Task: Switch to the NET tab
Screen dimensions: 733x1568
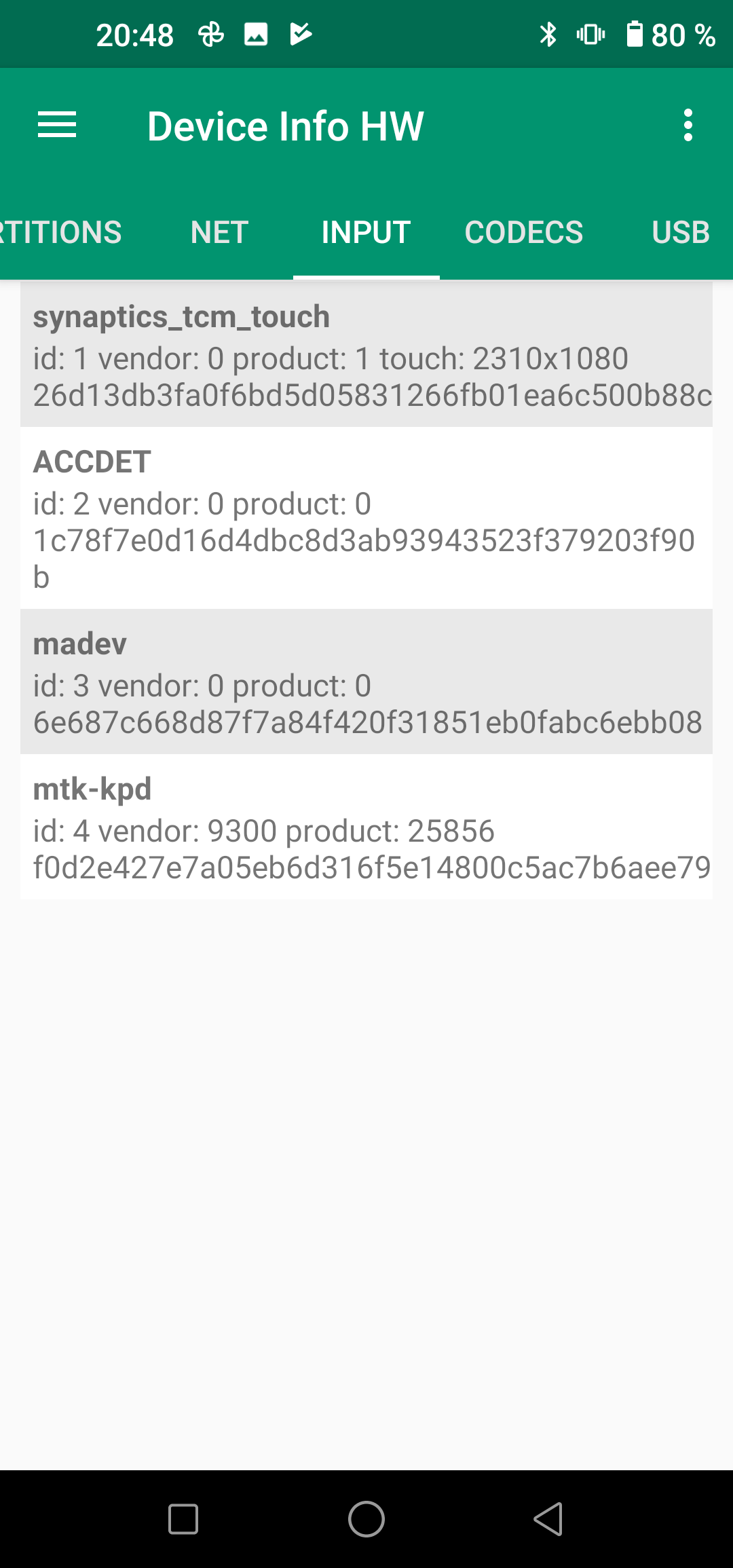Action: coord(219,233)
